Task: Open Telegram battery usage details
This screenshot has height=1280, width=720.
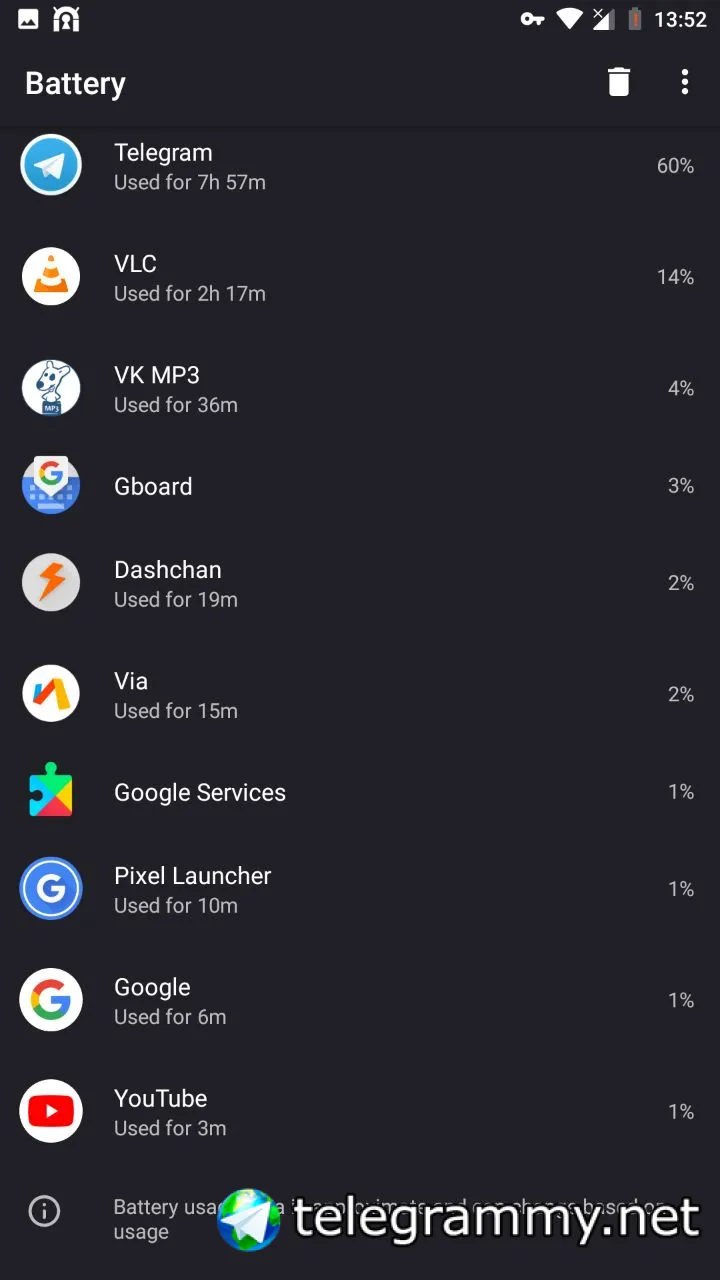Action: [x=360, y=167]
